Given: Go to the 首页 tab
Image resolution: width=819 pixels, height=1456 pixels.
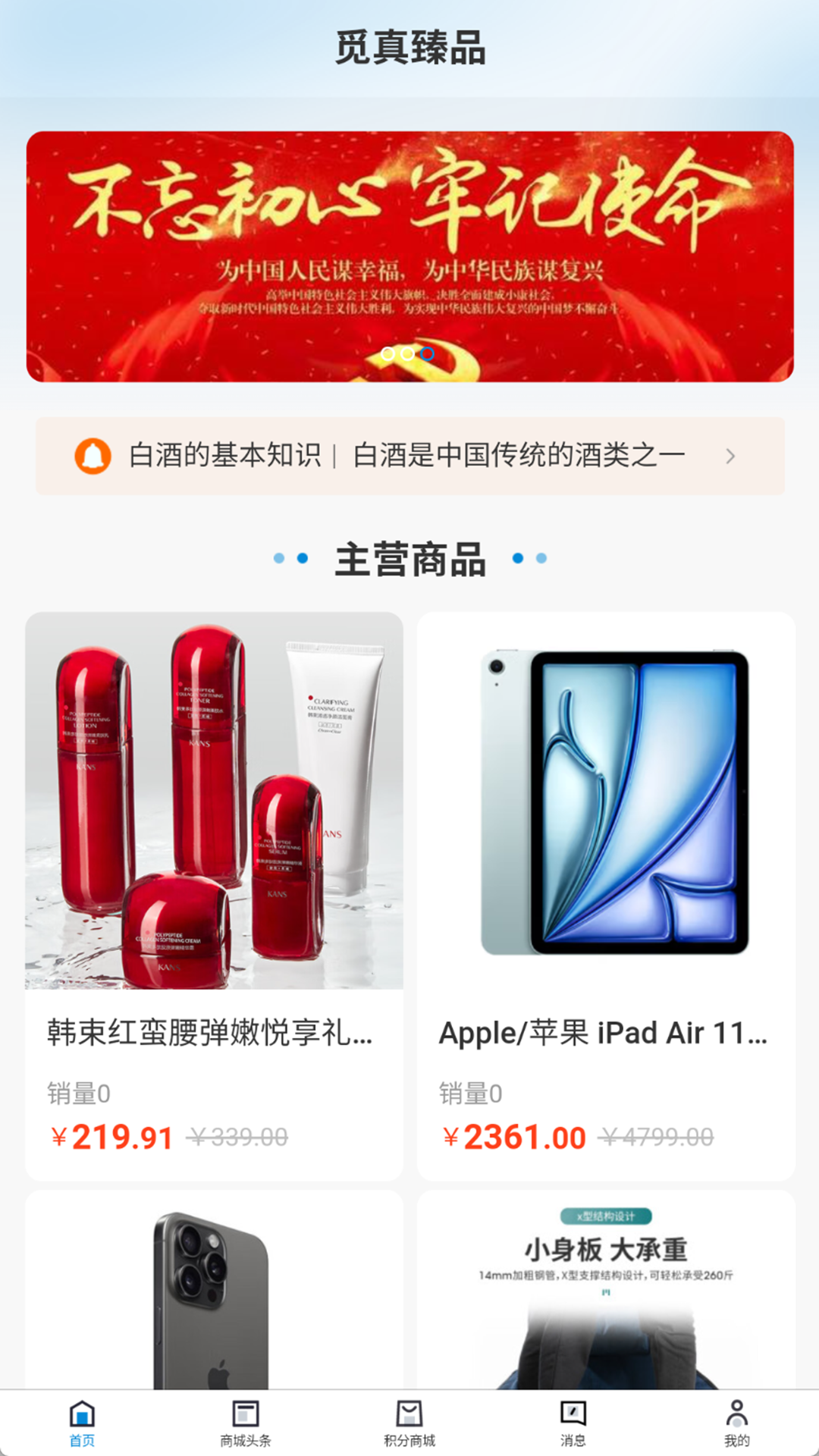Looking at the screenshot, I should 82,1423.
